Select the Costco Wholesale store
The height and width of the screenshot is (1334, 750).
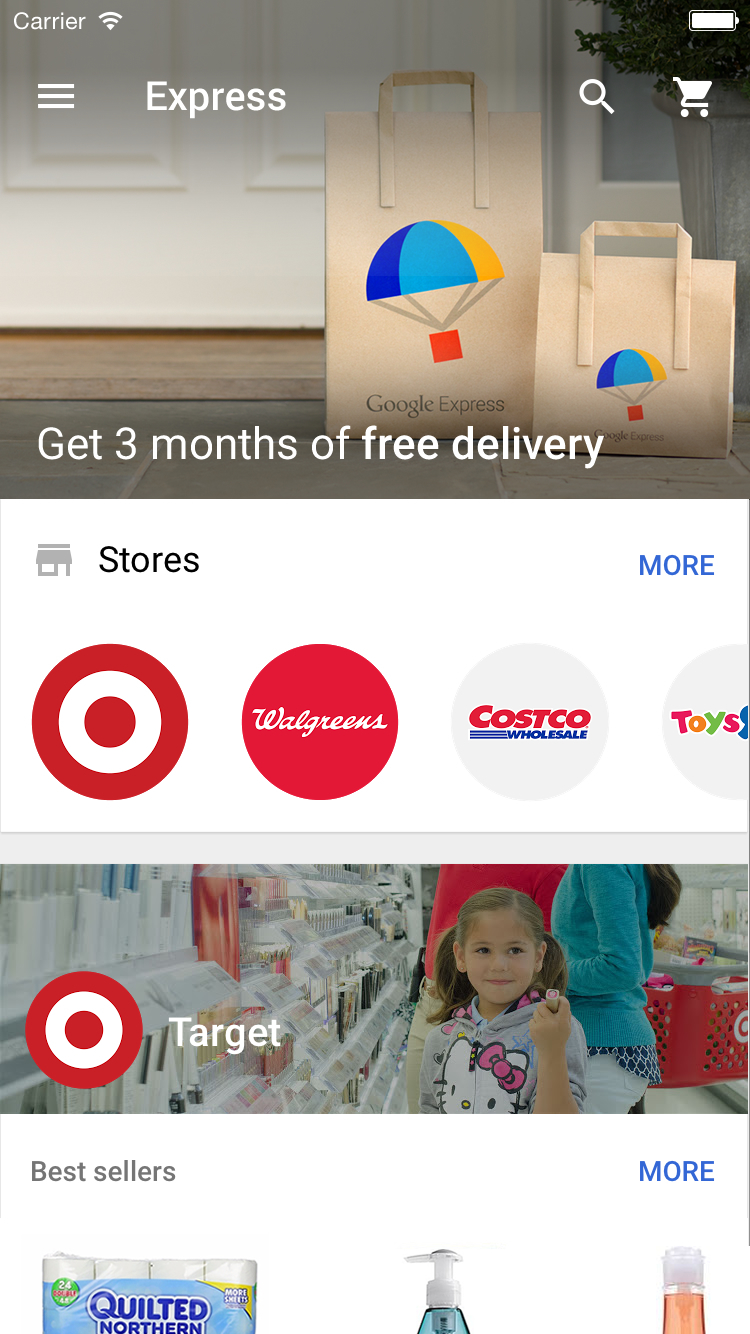point(530,722)
